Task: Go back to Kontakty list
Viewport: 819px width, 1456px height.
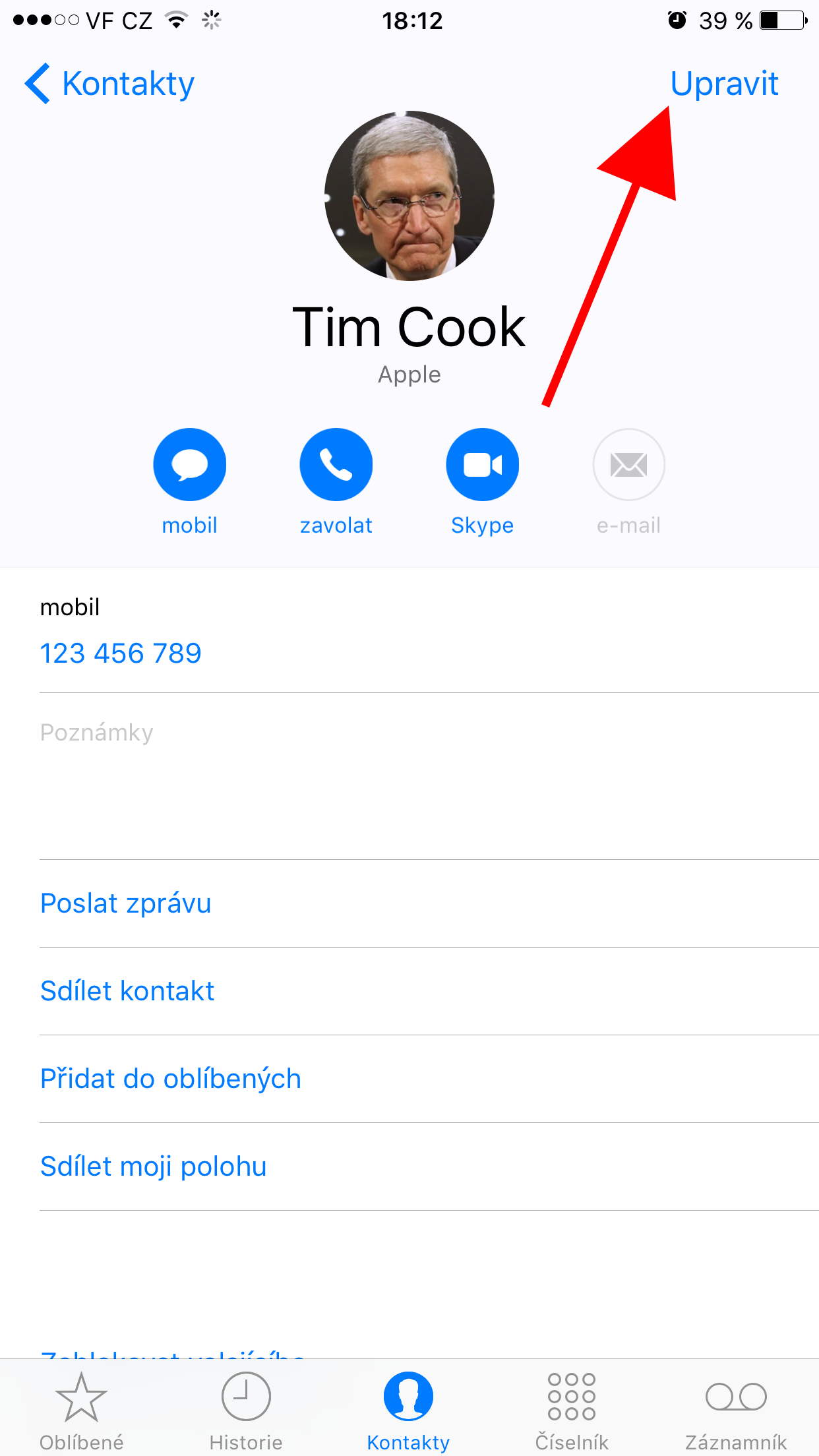Action: coord(109,84)
